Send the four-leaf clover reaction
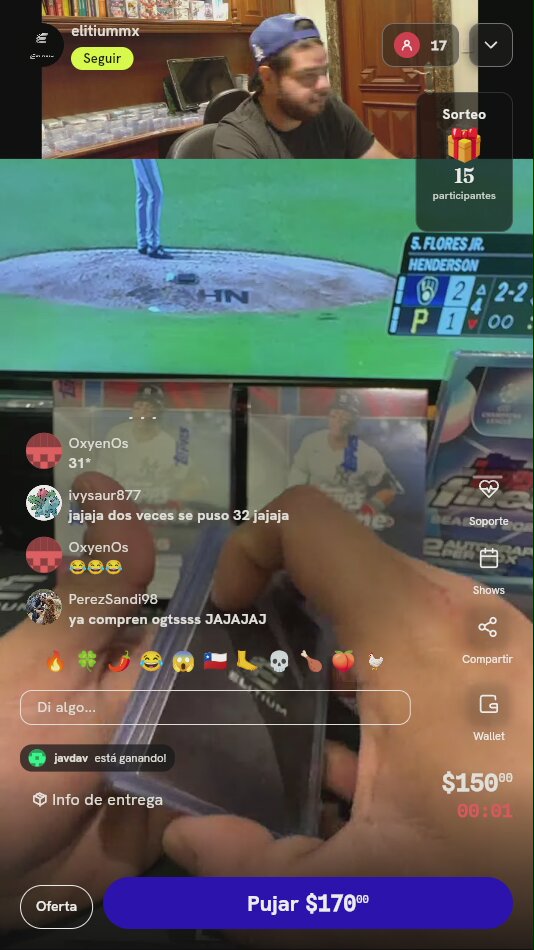 pyautogui.click(x=87, y=662)
